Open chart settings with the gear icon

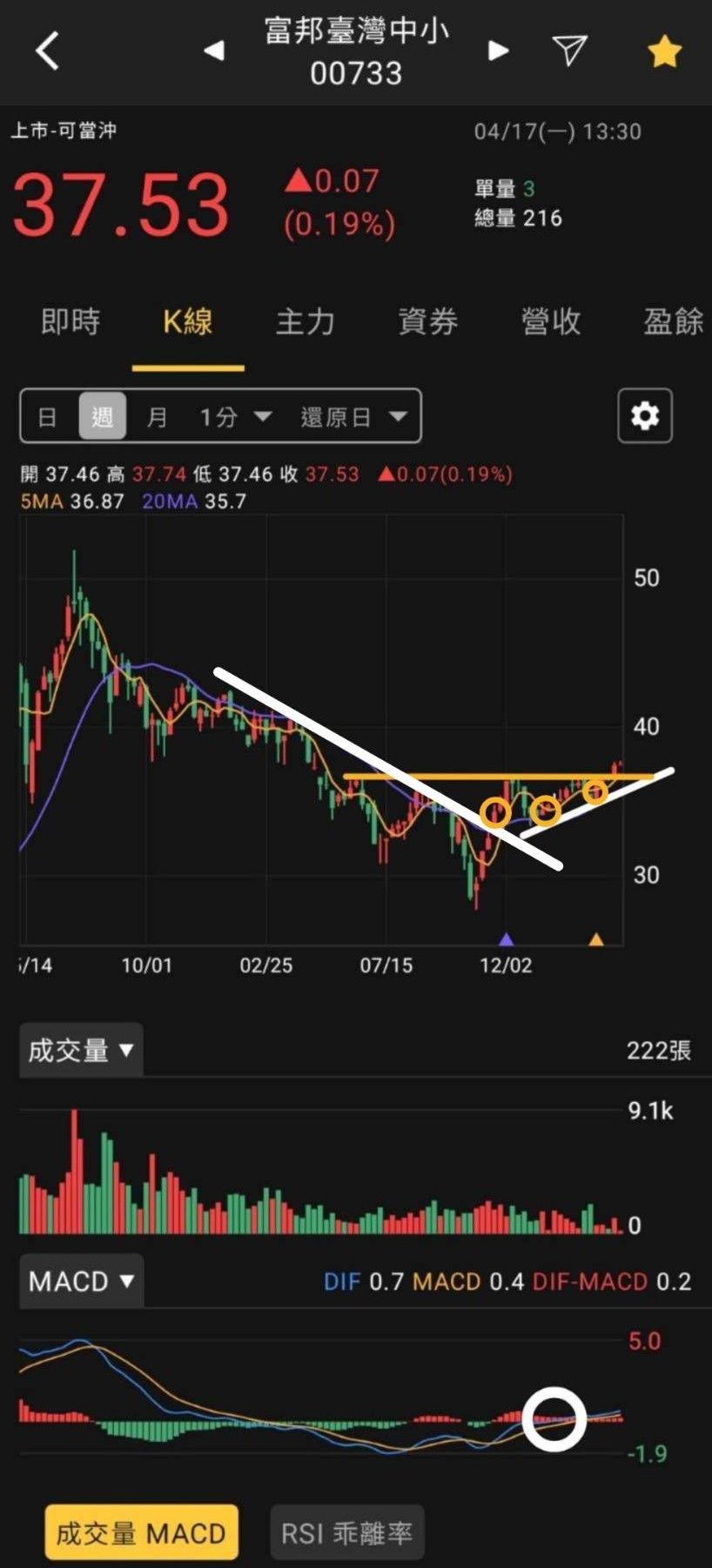(644, 416)
